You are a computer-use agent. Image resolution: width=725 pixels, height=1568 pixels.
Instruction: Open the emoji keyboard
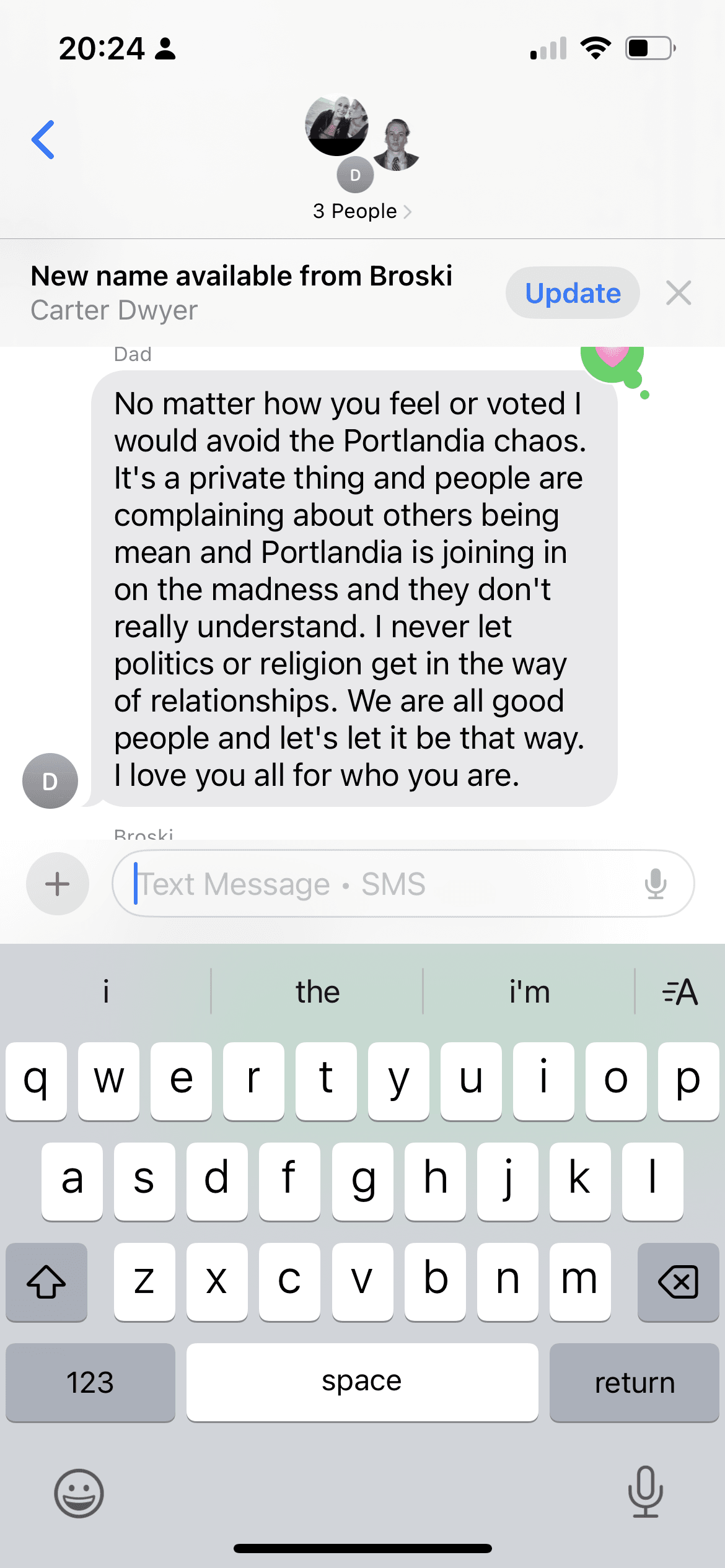tap(79, 1493)
